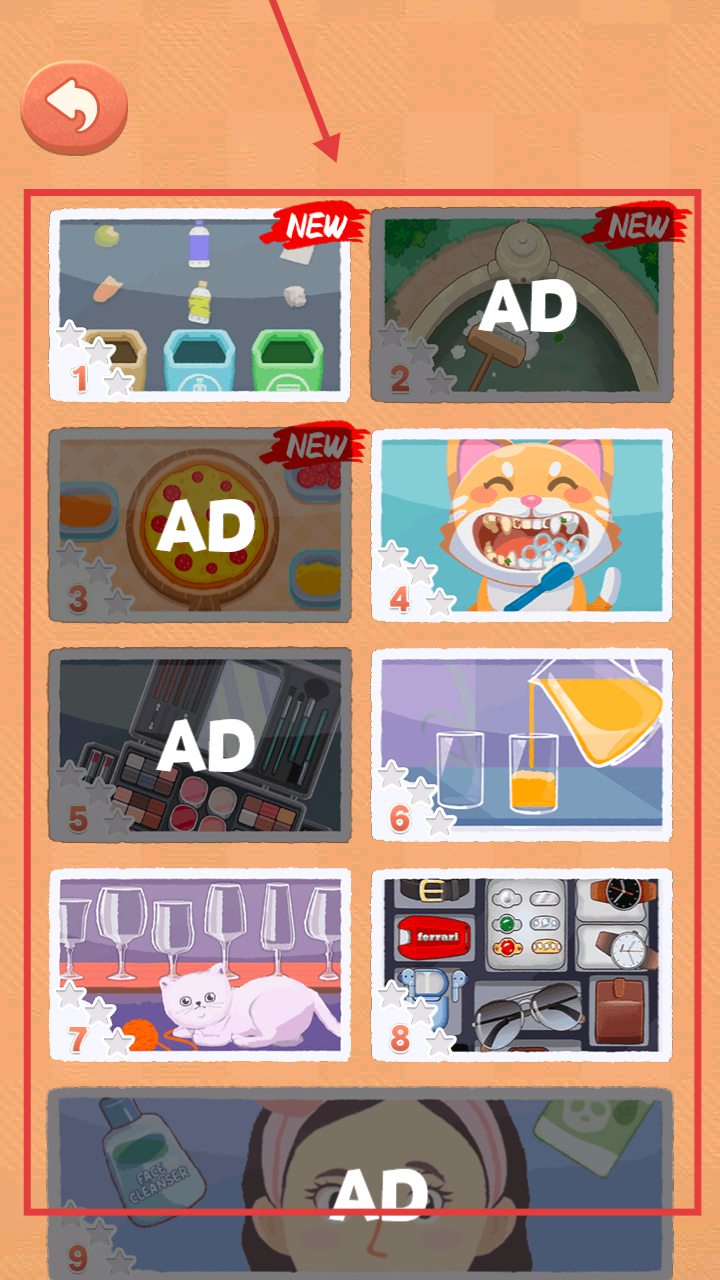Play level 6 juice pouring game

pos(522,745)
